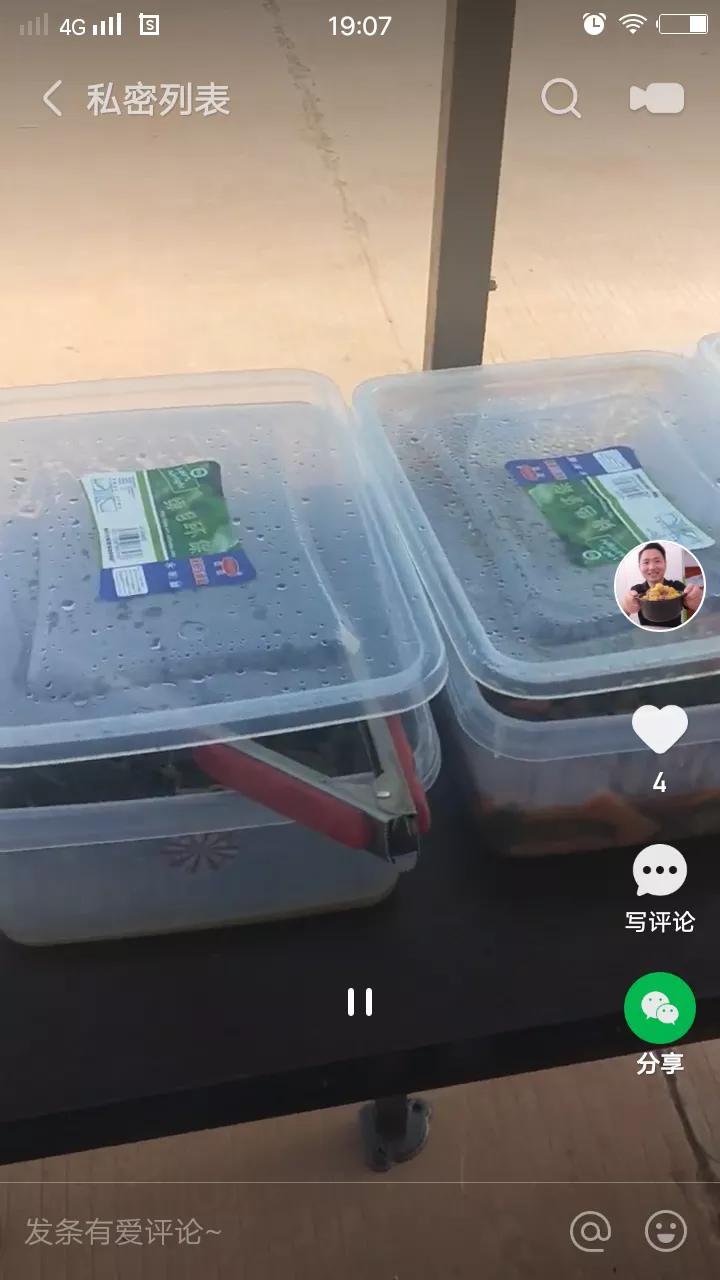Share via the green WeChat icon
The image size is (720, 1280).
pyautogui.click(x=658, y=1008)
